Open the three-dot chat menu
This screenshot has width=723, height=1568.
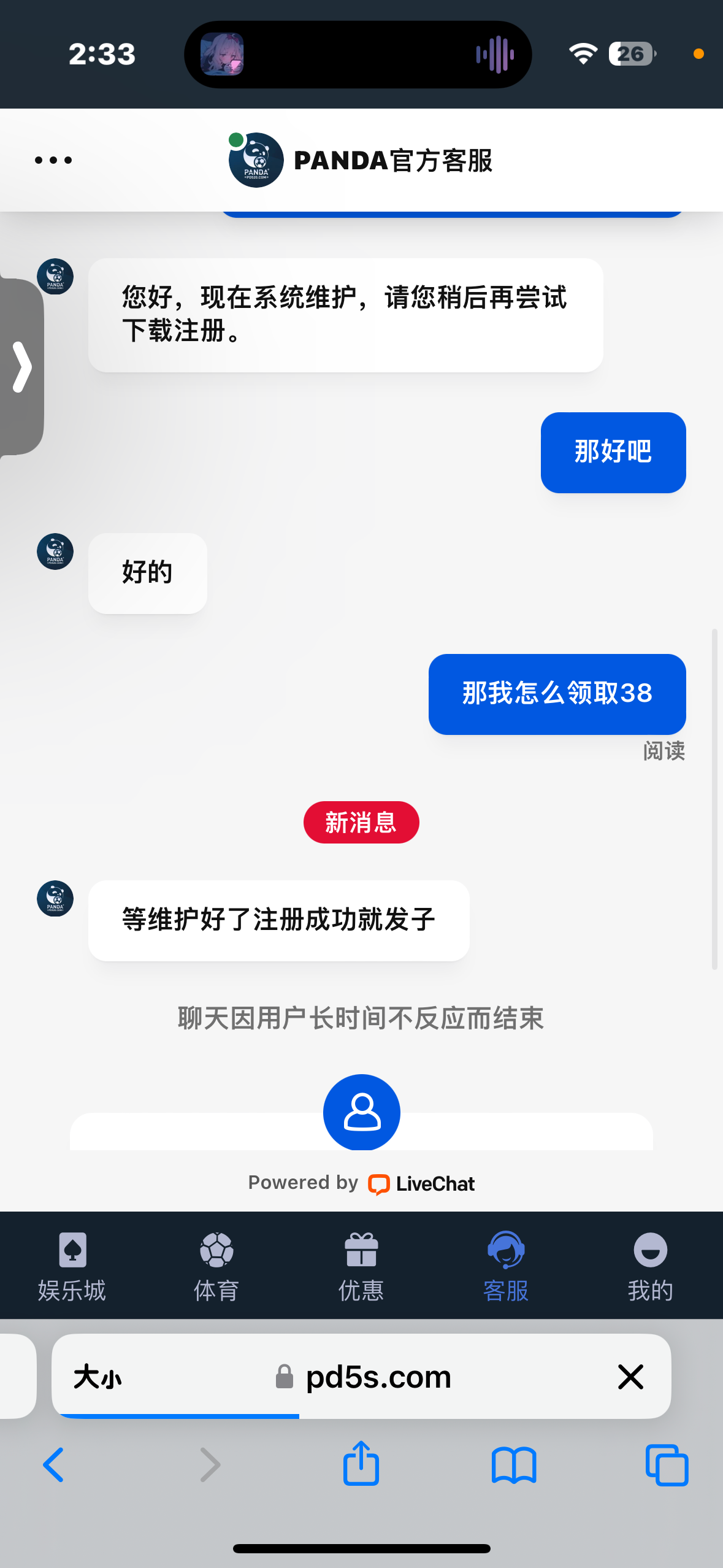pos(53,160)
